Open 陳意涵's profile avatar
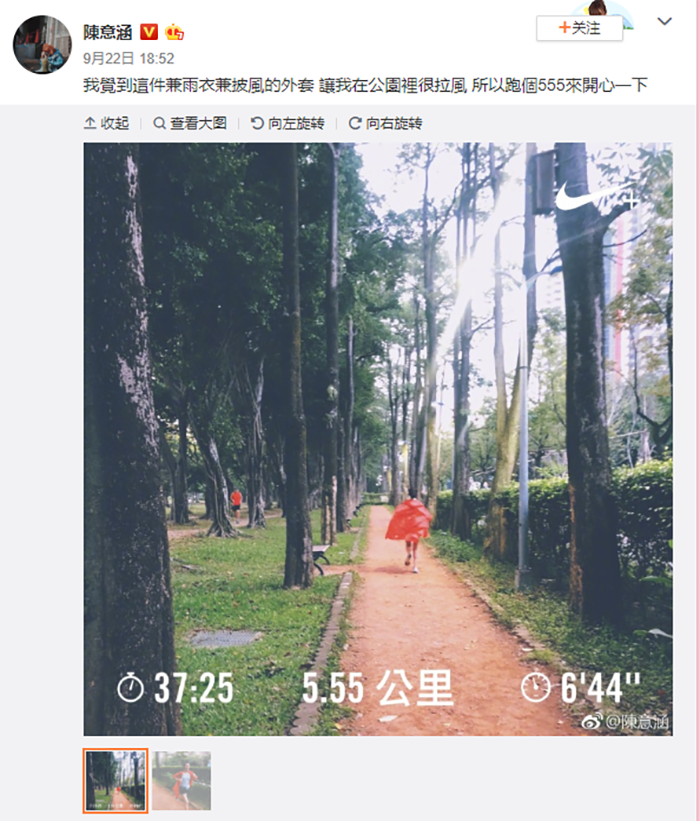The height and width of the screenshot is (821, 700). pos(42,44)
